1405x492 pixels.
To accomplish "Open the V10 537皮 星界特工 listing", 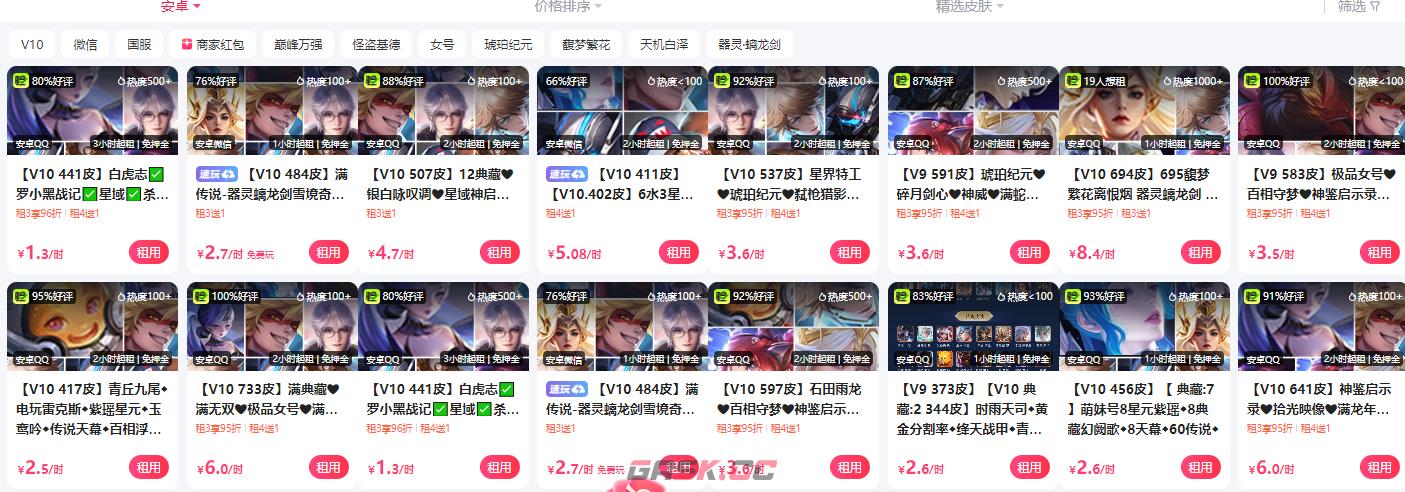I will click(x=792, y=184).
